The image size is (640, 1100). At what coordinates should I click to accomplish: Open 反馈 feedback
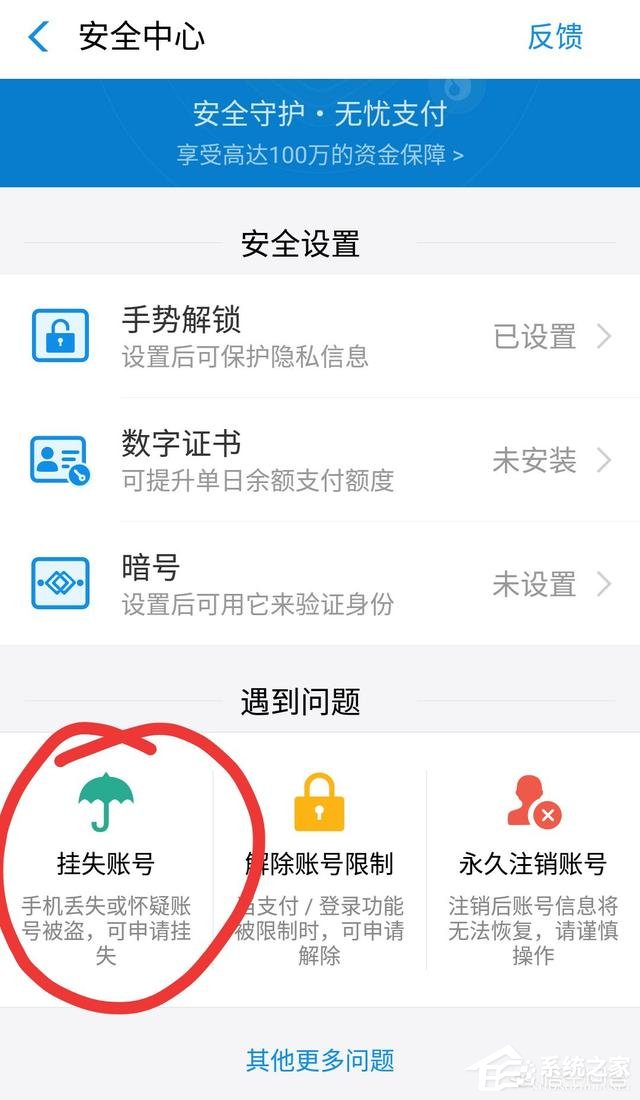555,38
